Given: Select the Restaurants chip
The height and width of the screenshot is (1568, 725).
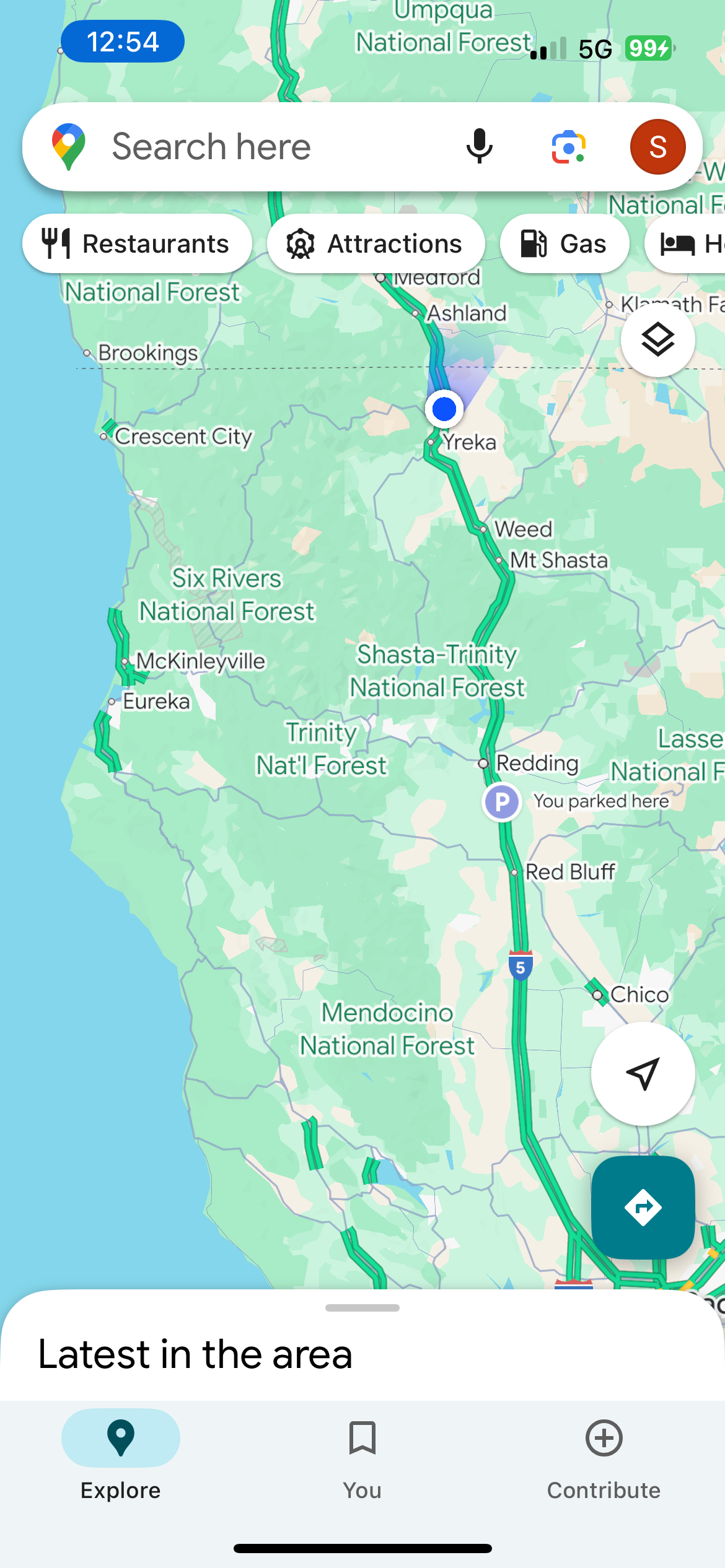Looking at the screenshot, I should (137, 244).
